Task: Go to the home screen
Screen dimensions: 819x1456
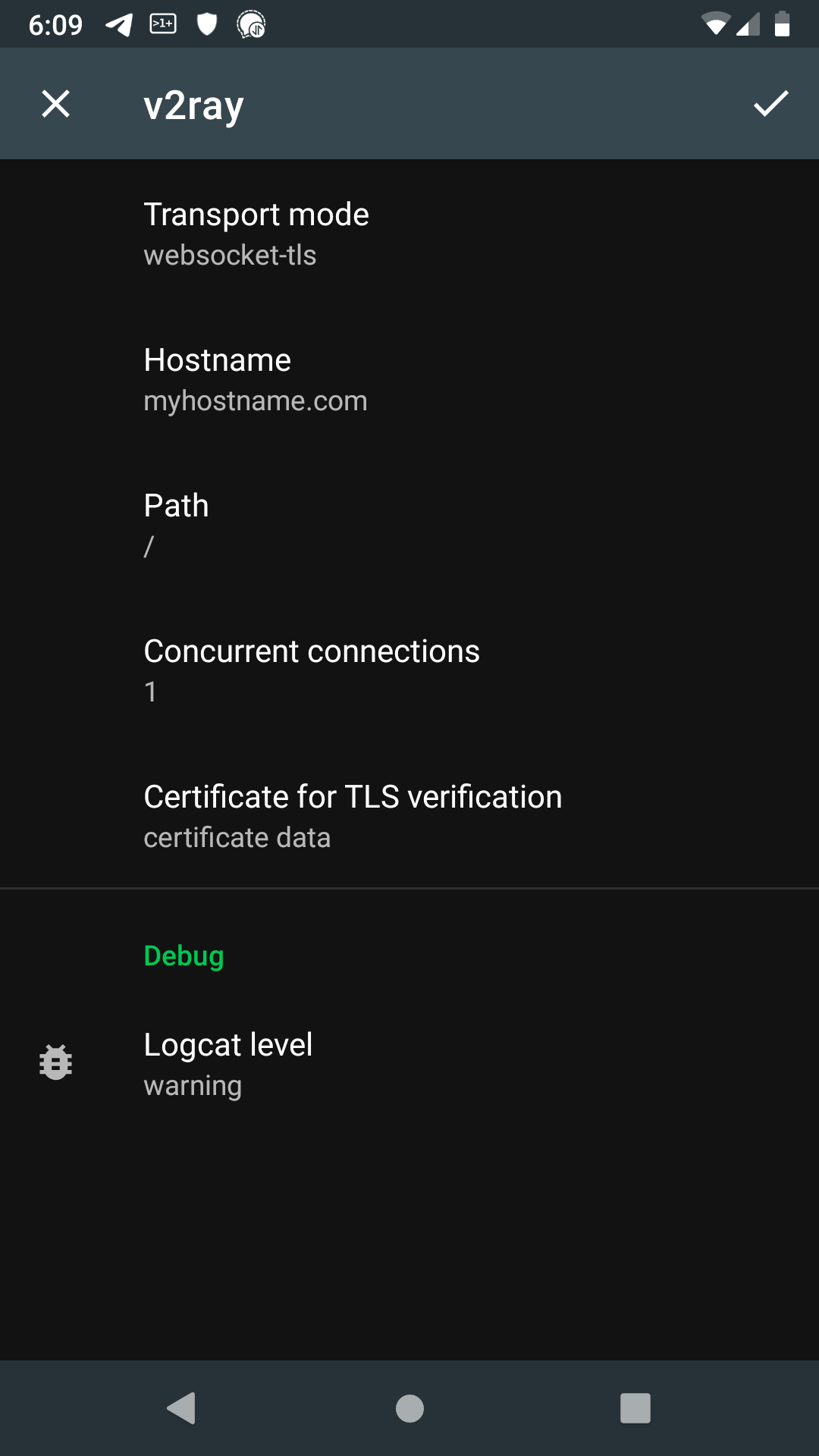Action: point(409,1408)
